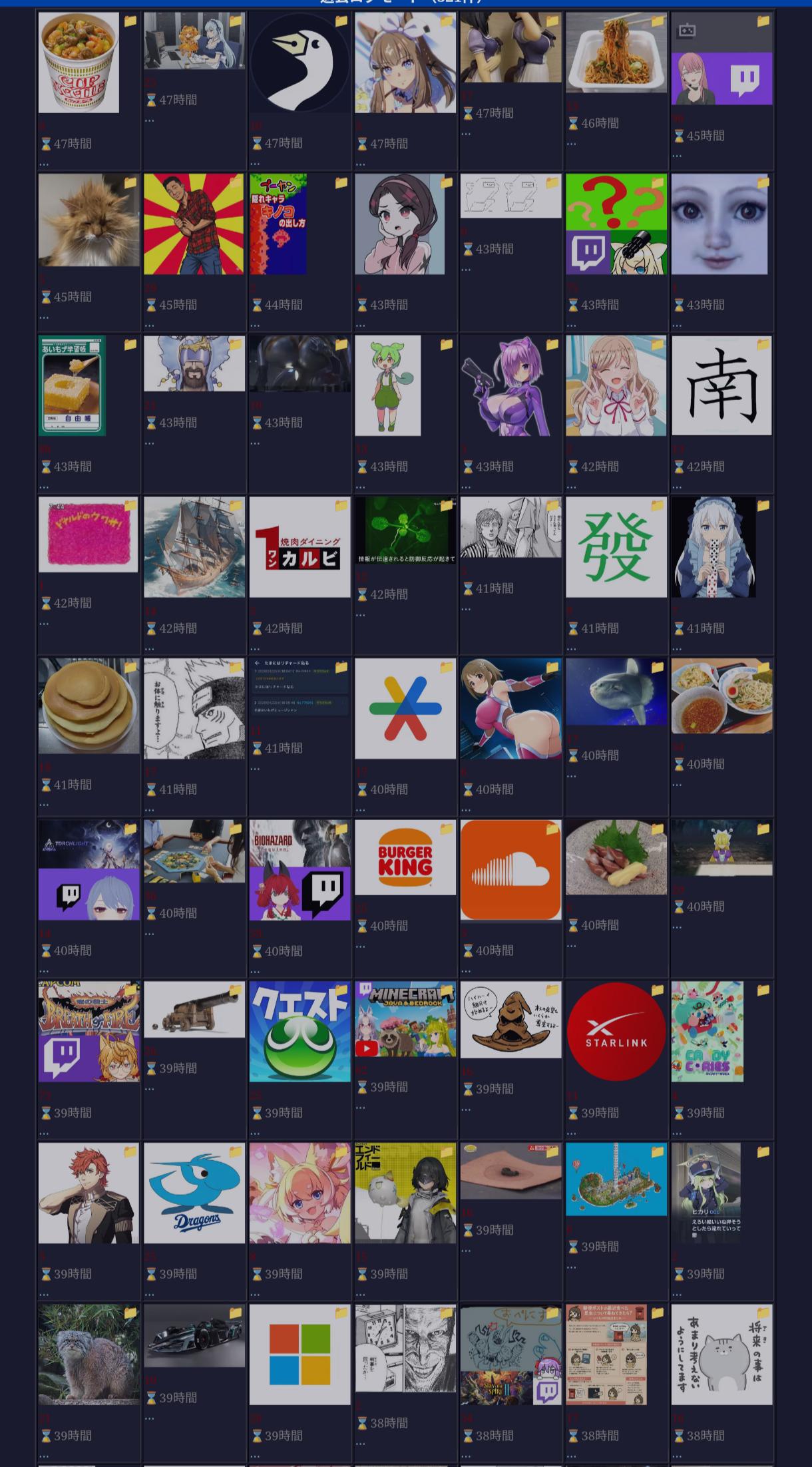Open the Dragons logo thread
Image resolution: width=812 pixels, height=1467 pixels.
194,1193
